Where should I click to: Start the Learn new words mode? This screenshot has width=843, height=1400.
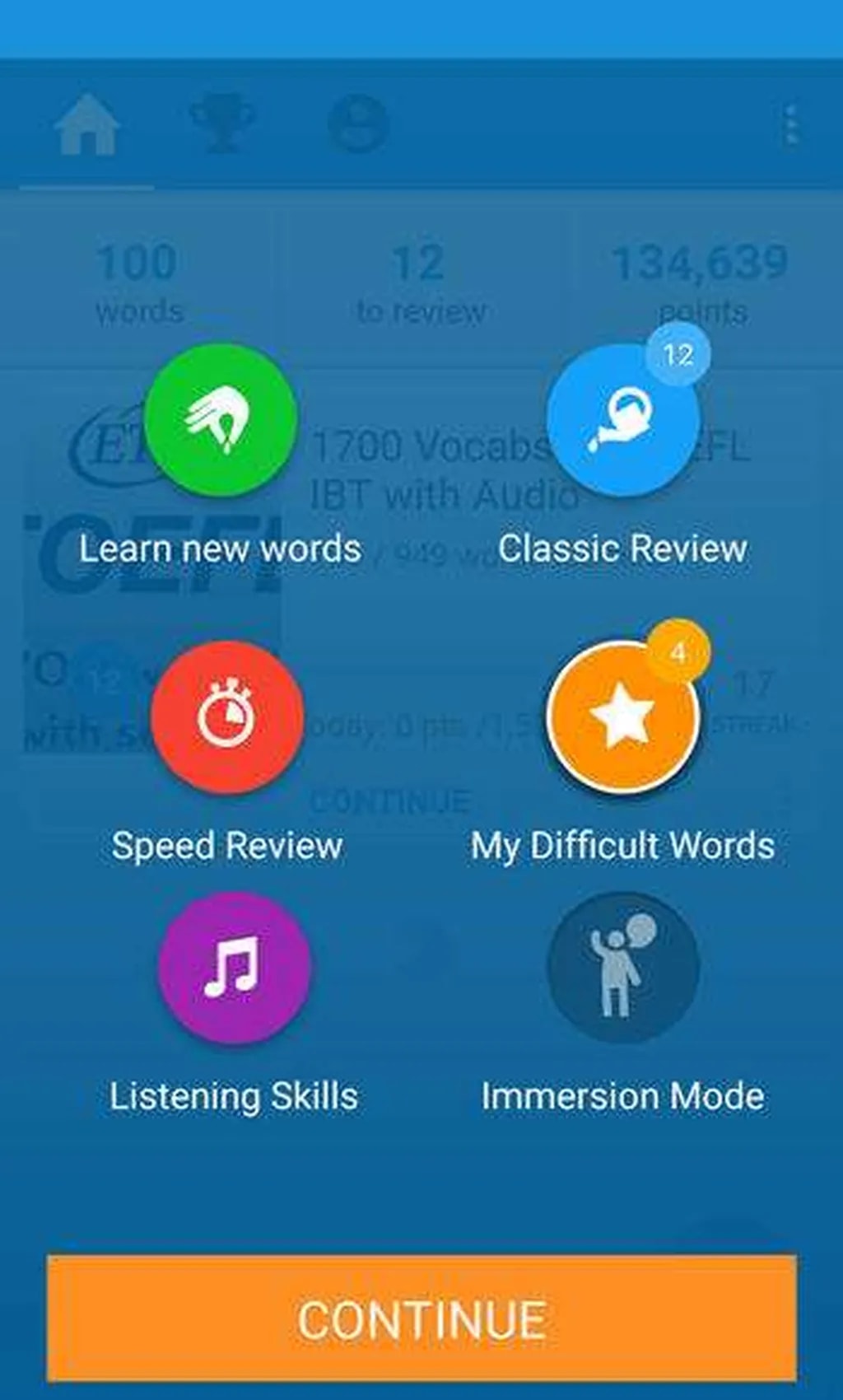[221, 420]
